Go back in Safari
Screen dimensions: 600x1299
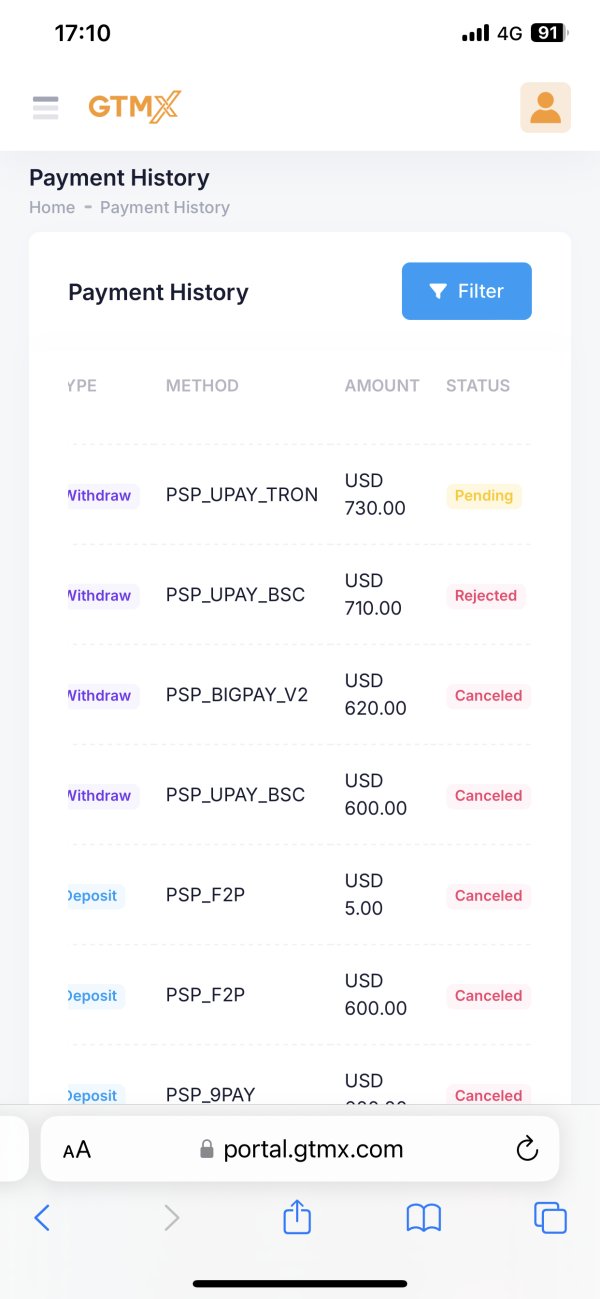(x=42, y=1217)
